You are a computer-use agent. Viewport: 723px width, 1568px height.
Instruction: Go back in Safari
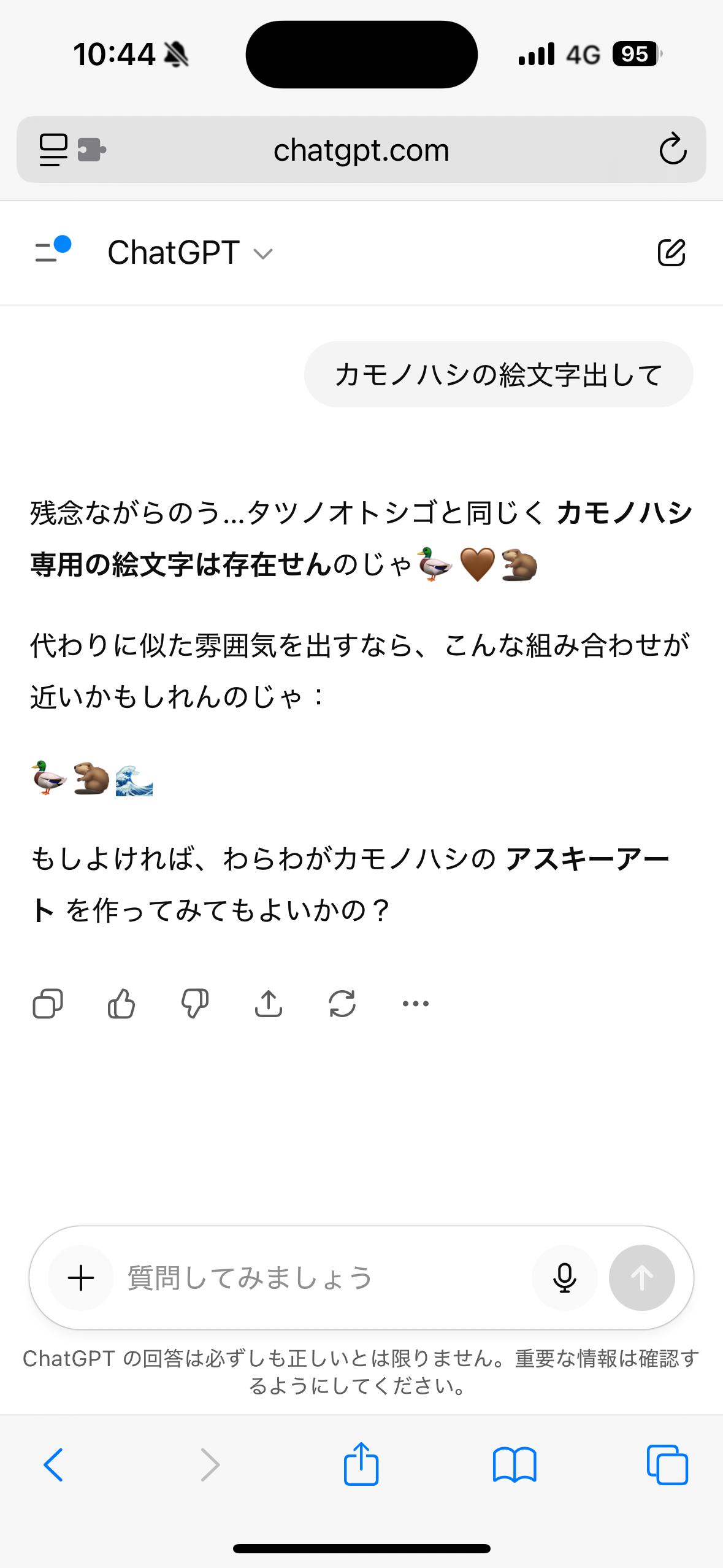point(53,1465)
